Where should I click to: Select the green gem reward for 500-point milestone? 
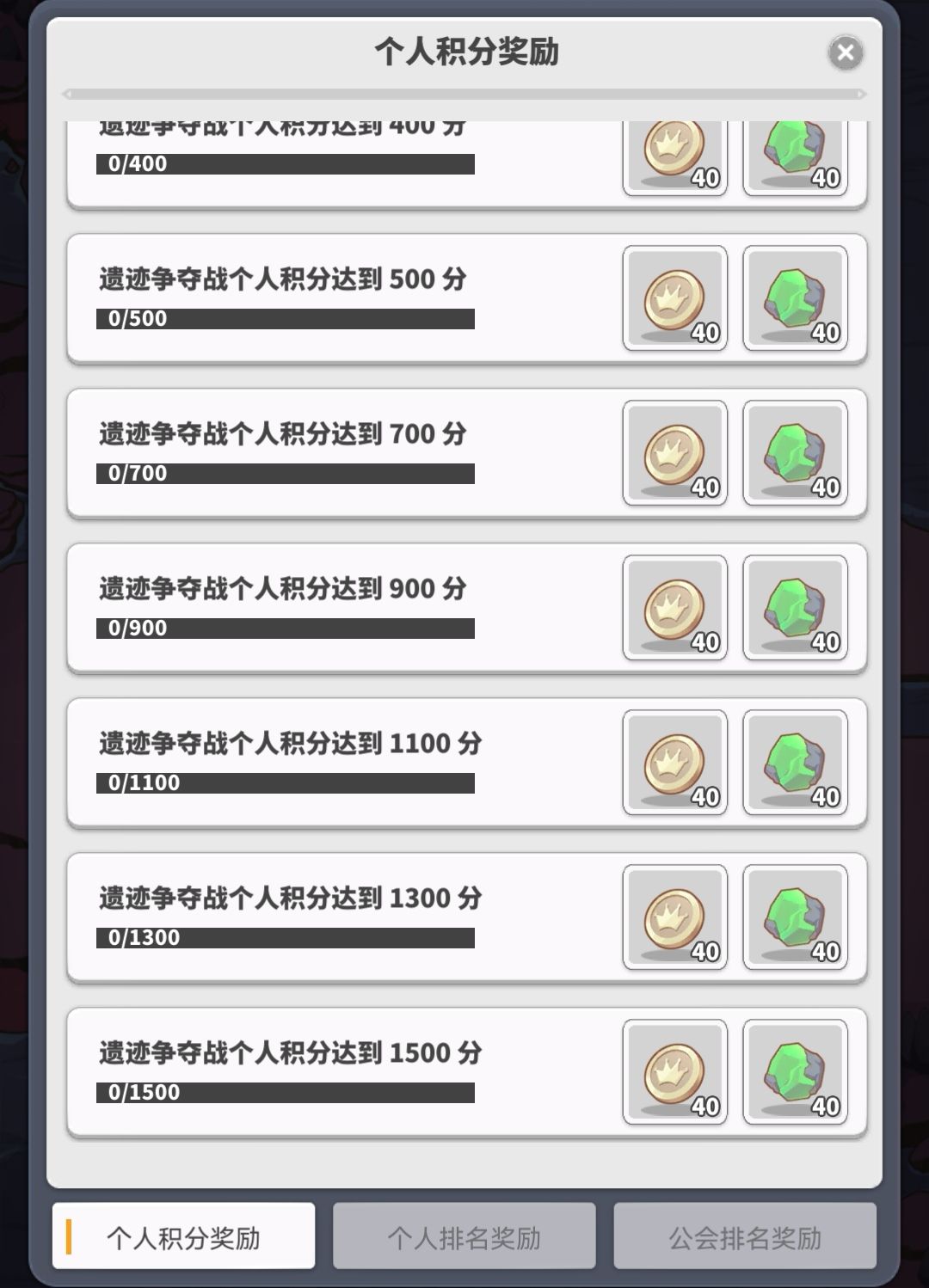pos(794,299)
